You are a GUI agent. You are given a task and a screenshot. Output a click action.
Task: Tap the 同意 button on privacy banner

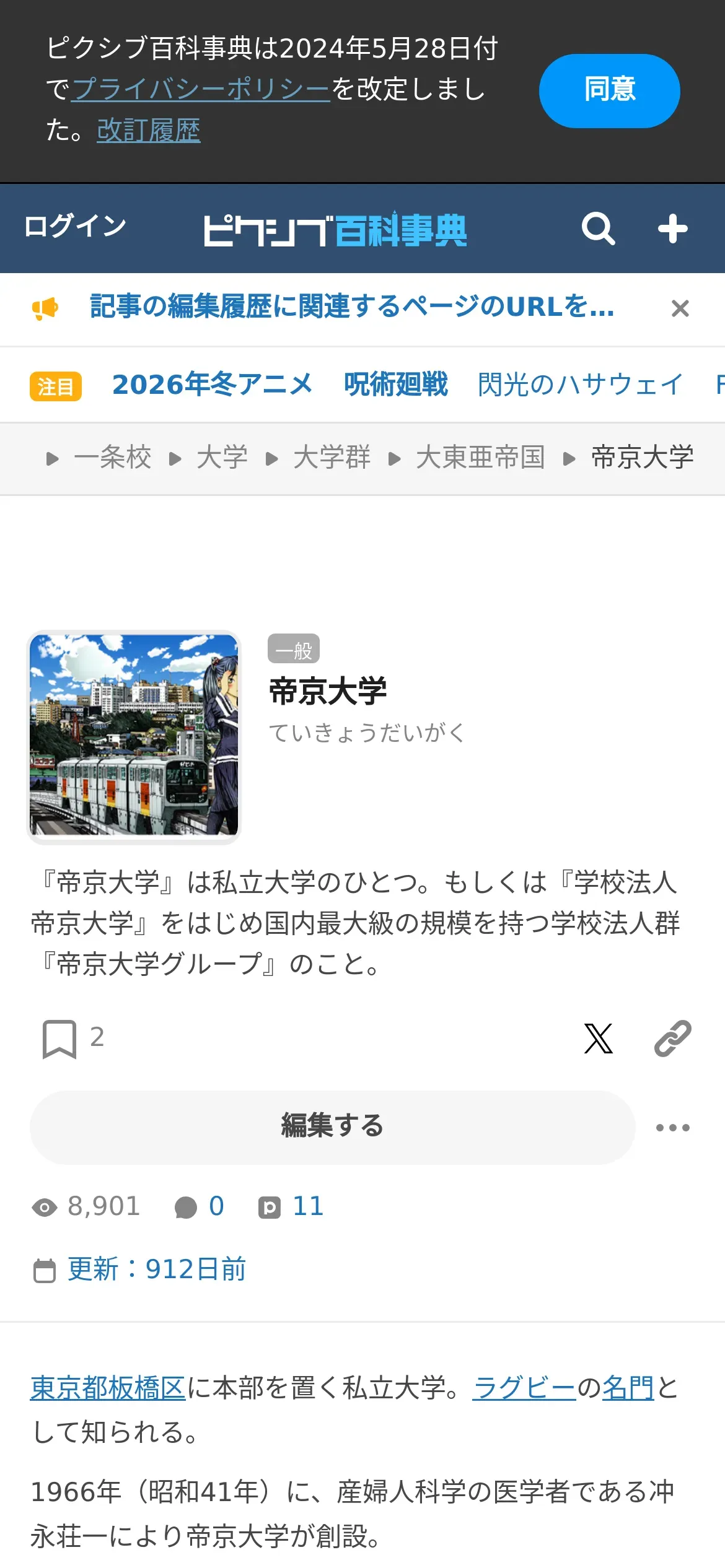click(609, 90)
